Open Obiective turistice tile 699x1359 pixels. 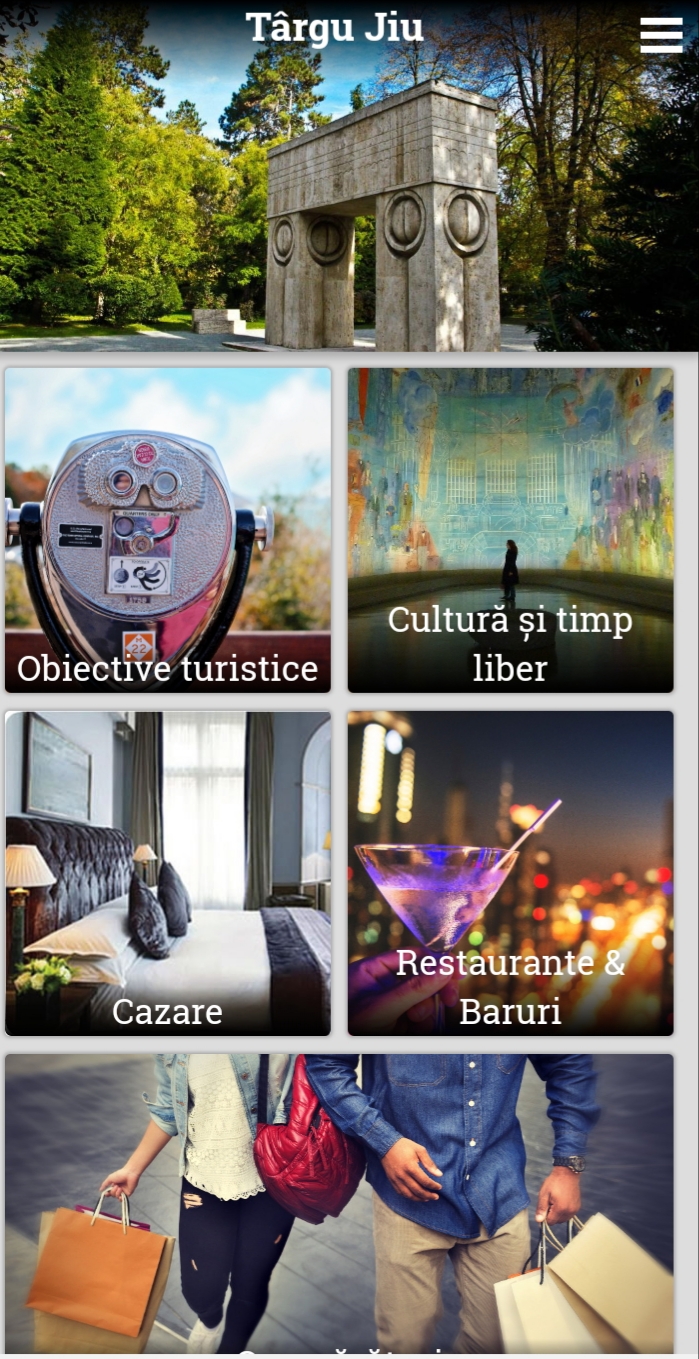click(x=168, y=530)
